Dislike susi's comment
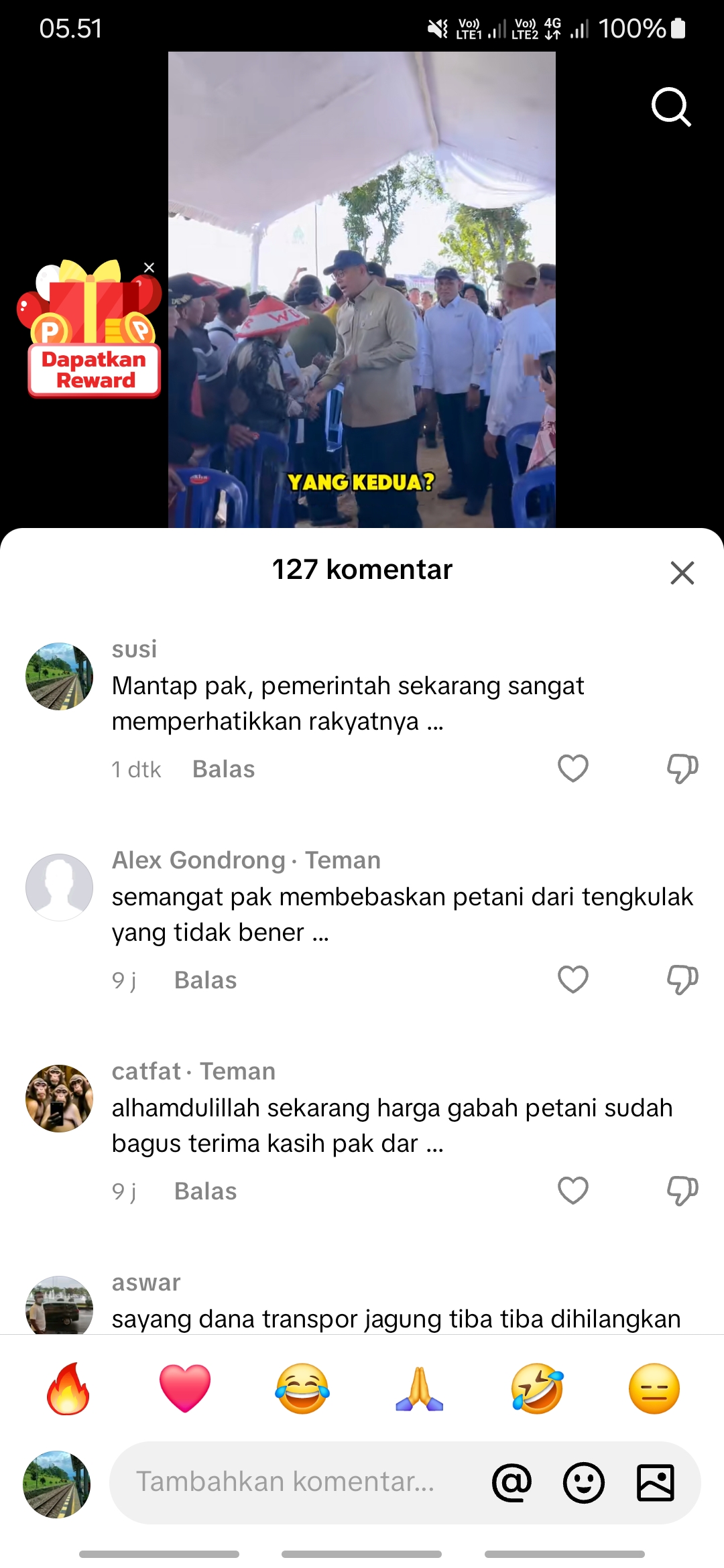Image resolution: width=724 pixels, height=1568 pixels. click(x=682, y=769)
